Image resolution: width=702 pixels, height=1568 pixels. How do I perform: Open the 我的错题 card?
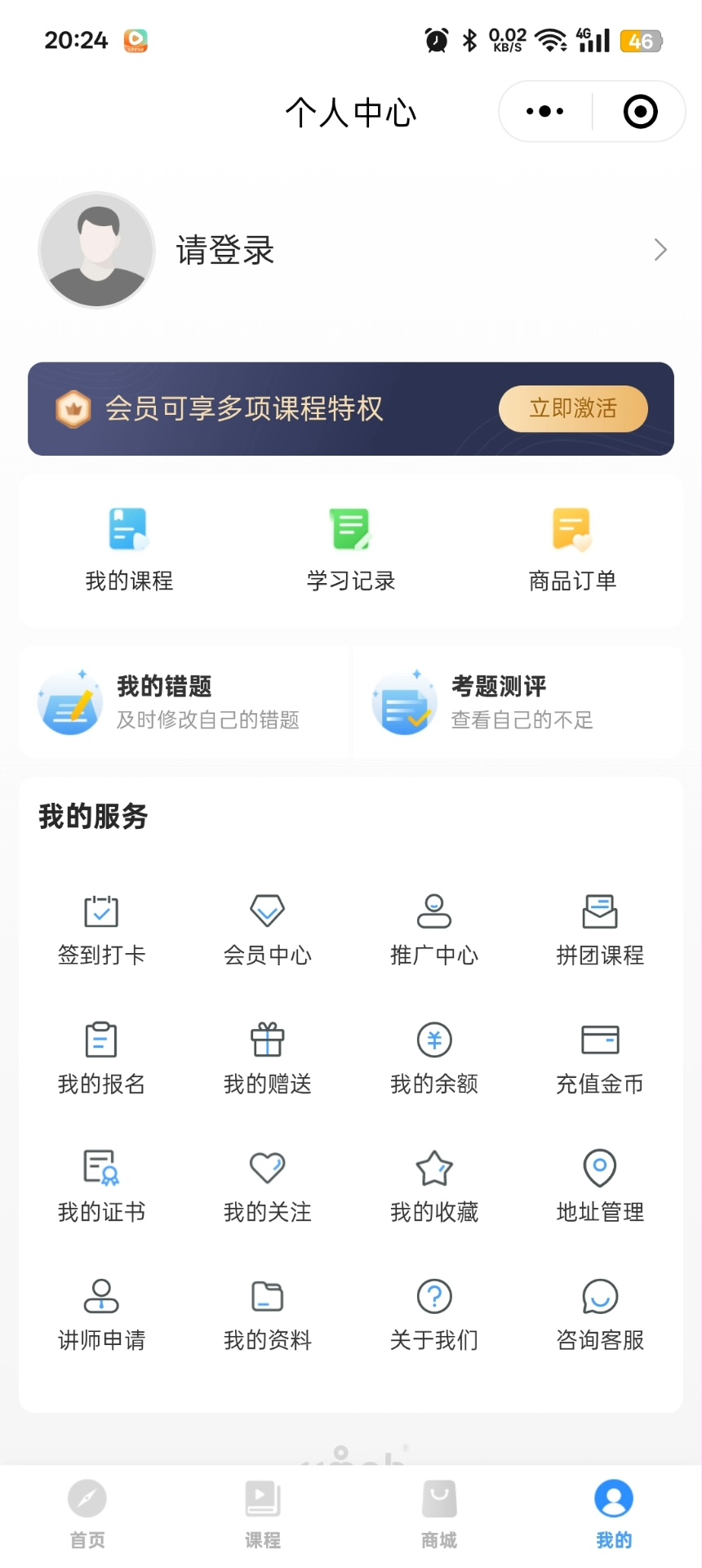[x=184, y=702]
